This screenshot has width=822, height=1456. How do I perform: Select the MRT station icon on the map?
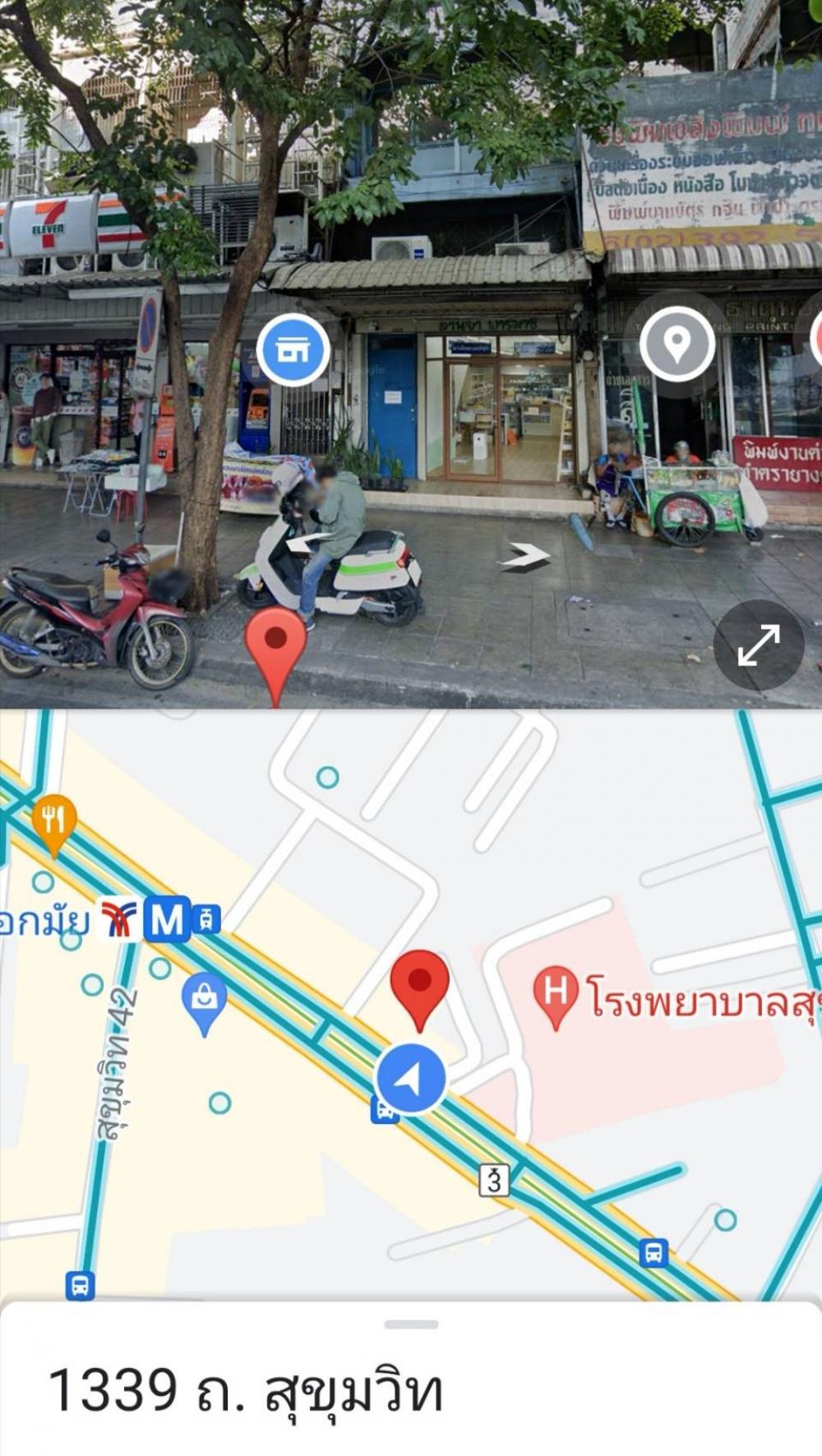168,919
